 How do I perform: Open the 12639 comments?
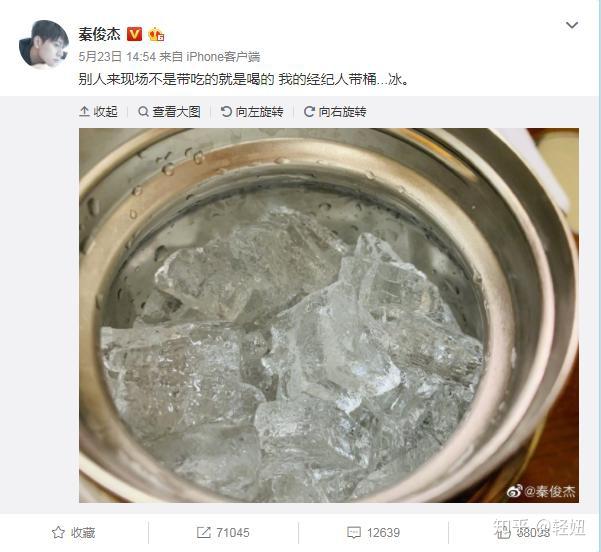[373, 533]
